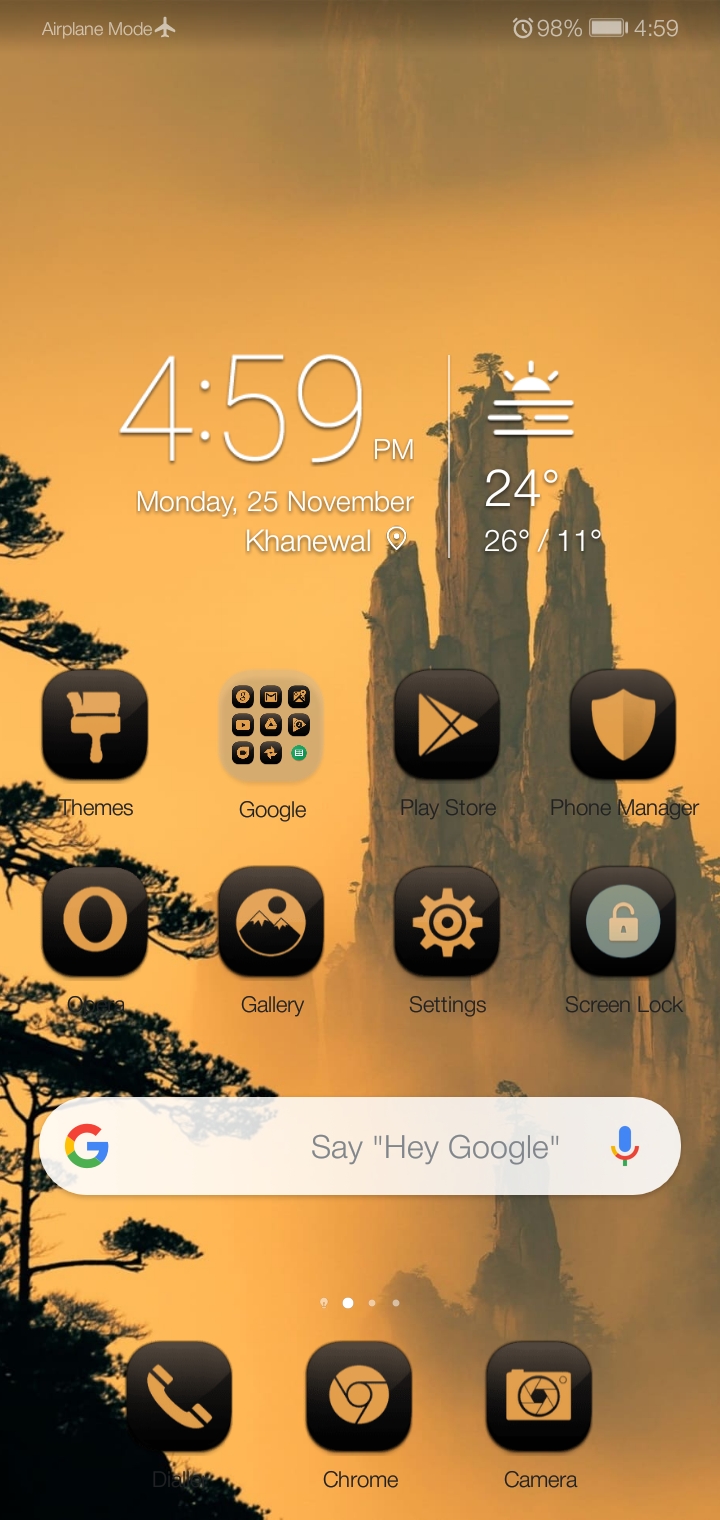This screenshot has height=1520, width=720.
Task: Launch the Play Store
Action: point(447,725)
